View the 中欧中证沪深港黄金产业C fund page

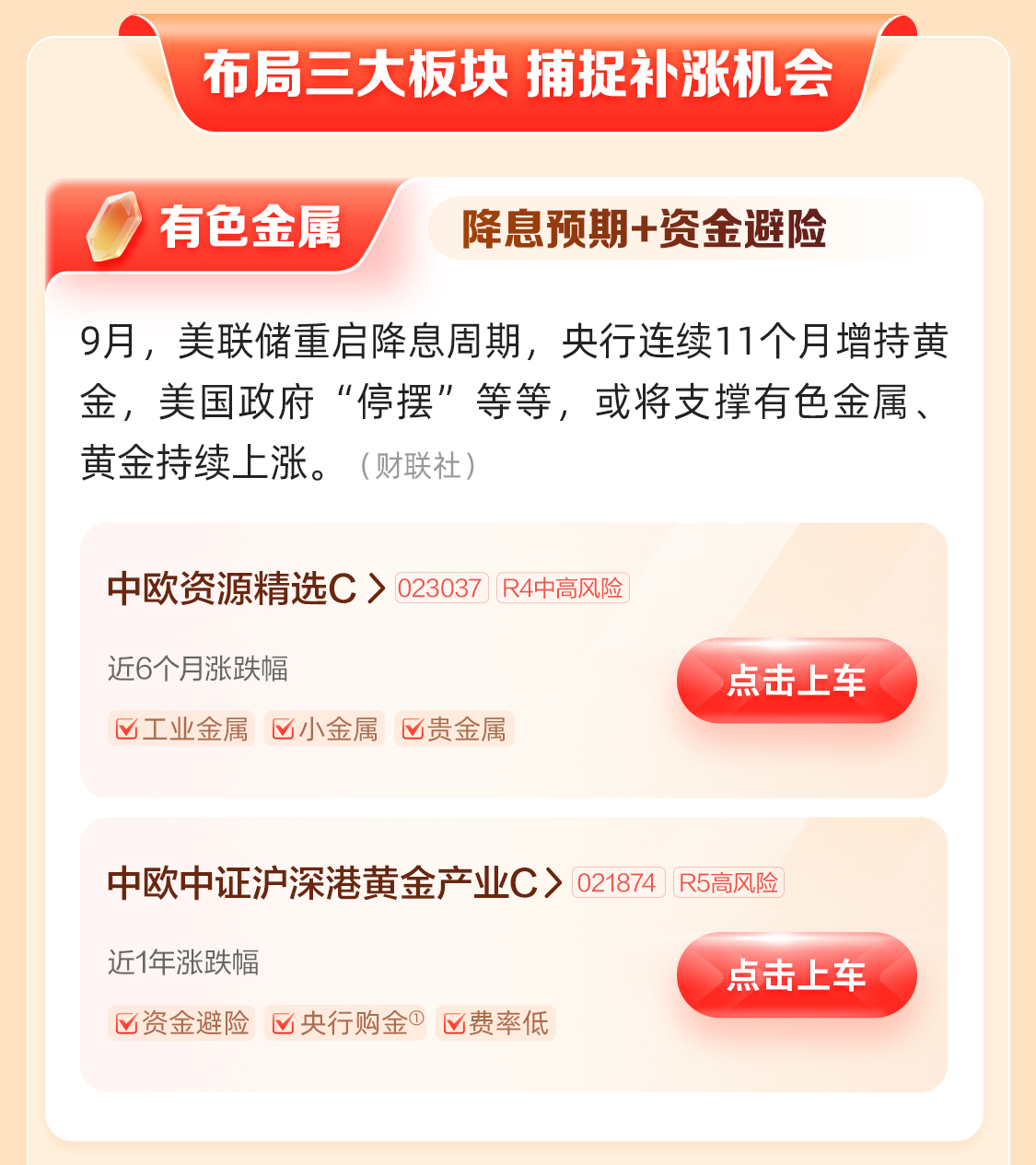point(333,883)
